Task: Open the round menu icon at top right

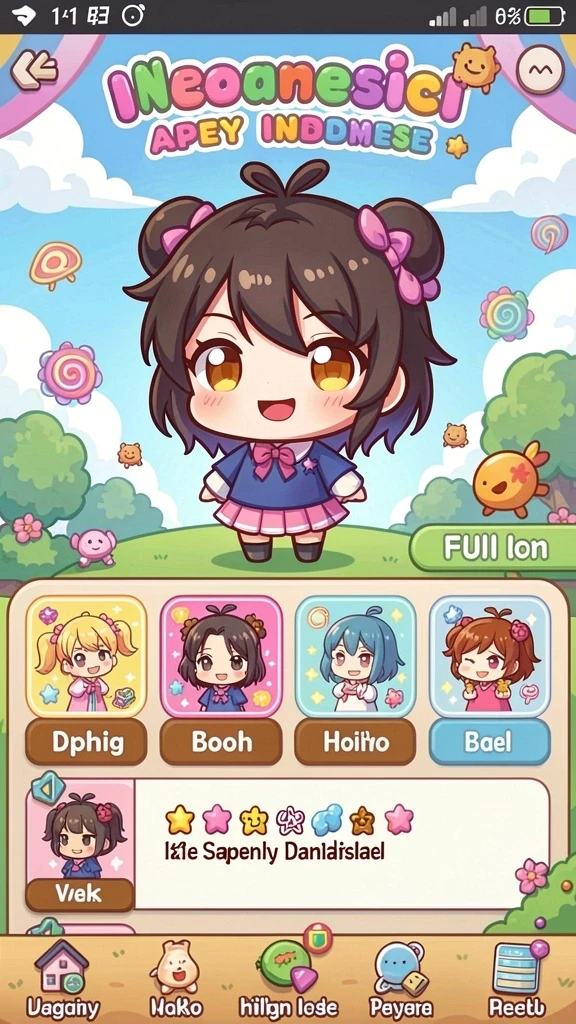Action: pos(539,69)
